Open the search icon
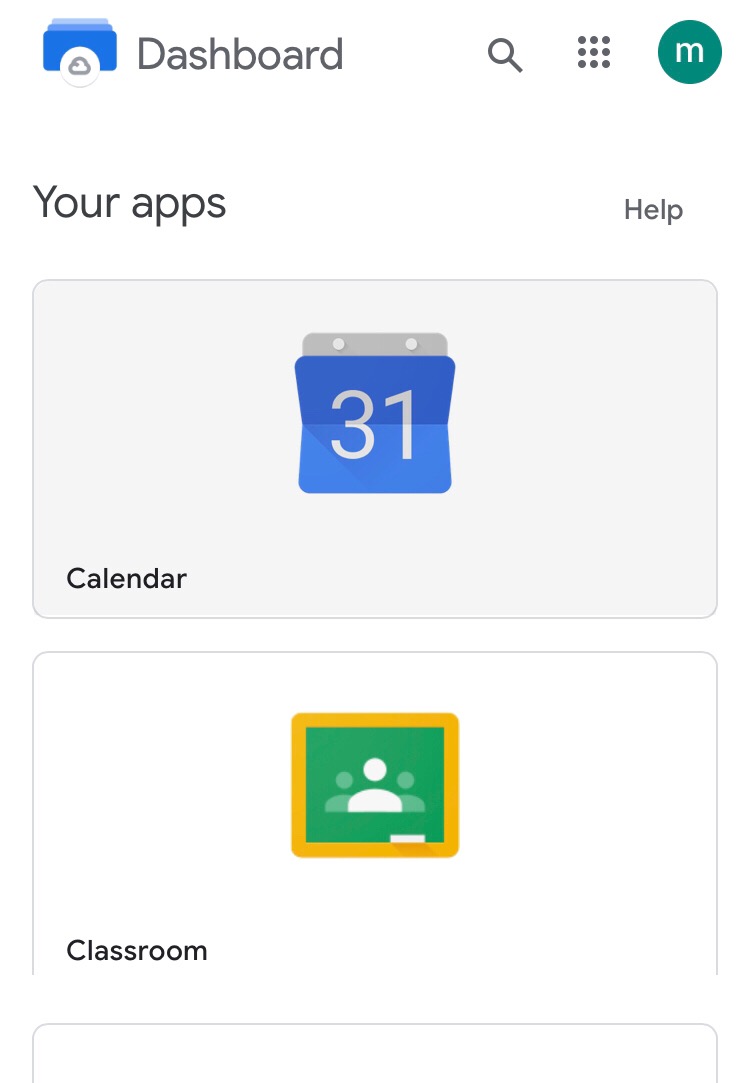Image resolution: width=750 pixels, height=1083 pixels. tap(505, 54)
